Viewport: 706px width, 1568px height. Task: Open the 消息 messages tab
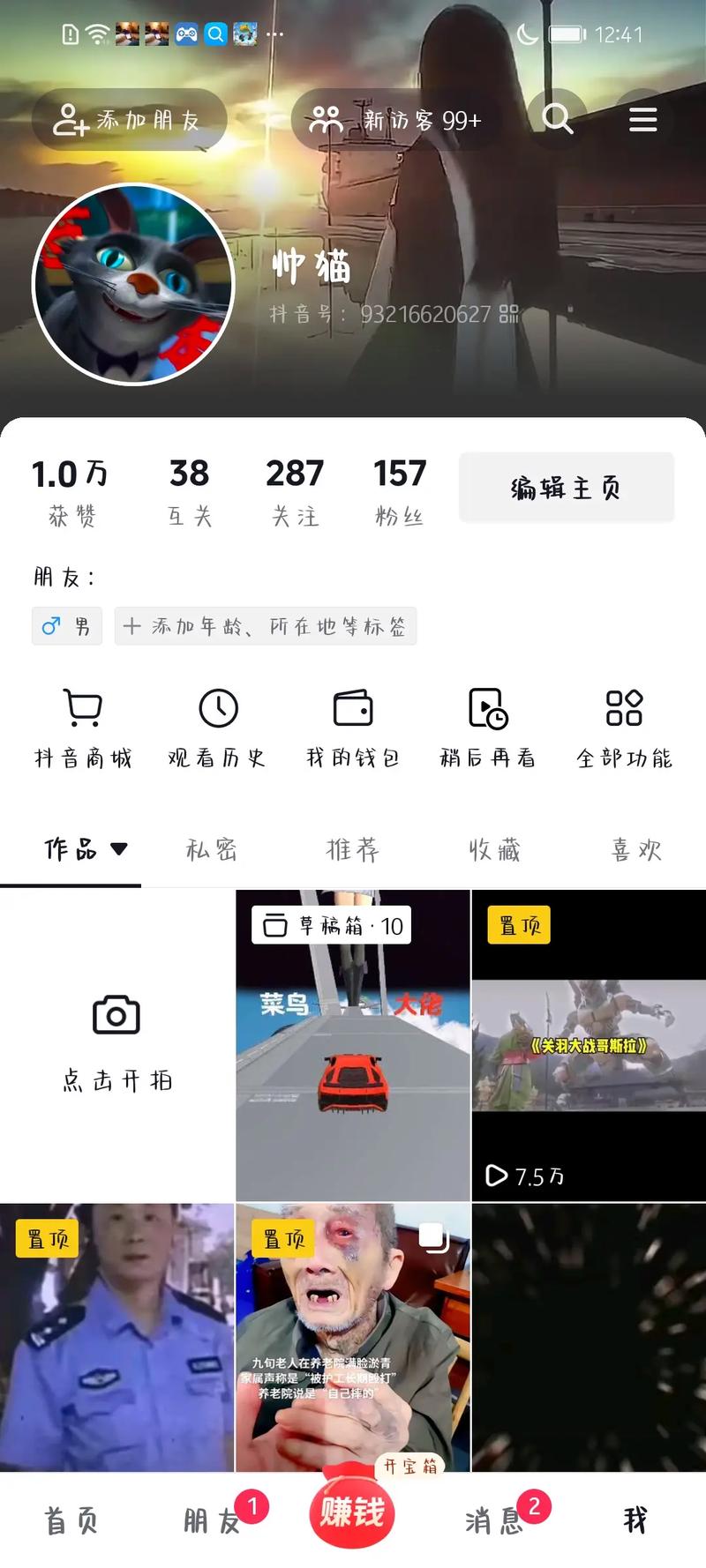(x=494, y=1520)
